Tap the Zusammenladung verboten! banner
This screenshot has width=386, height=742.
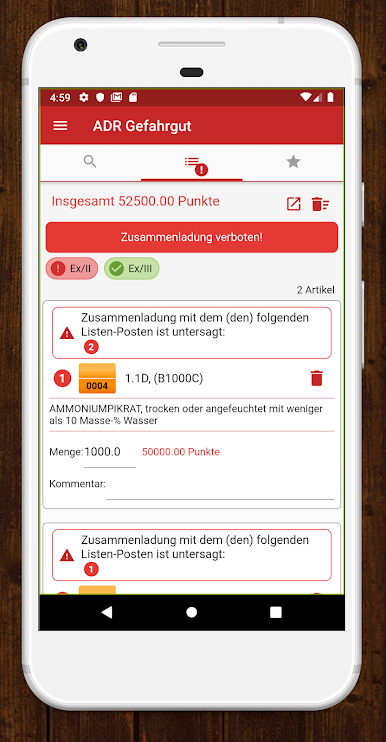point(192,237)
